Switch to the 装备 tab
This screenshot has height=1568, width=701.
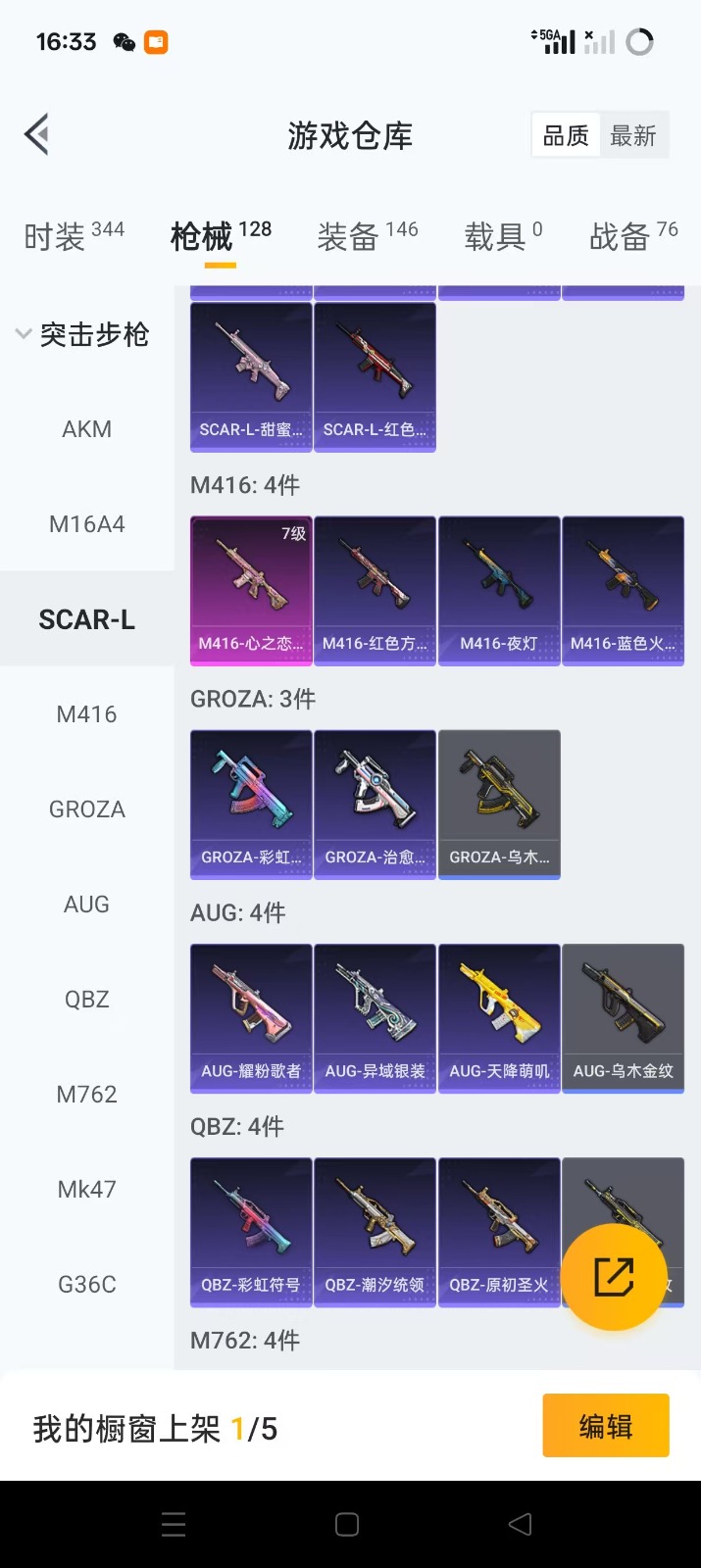click(367, 235)
